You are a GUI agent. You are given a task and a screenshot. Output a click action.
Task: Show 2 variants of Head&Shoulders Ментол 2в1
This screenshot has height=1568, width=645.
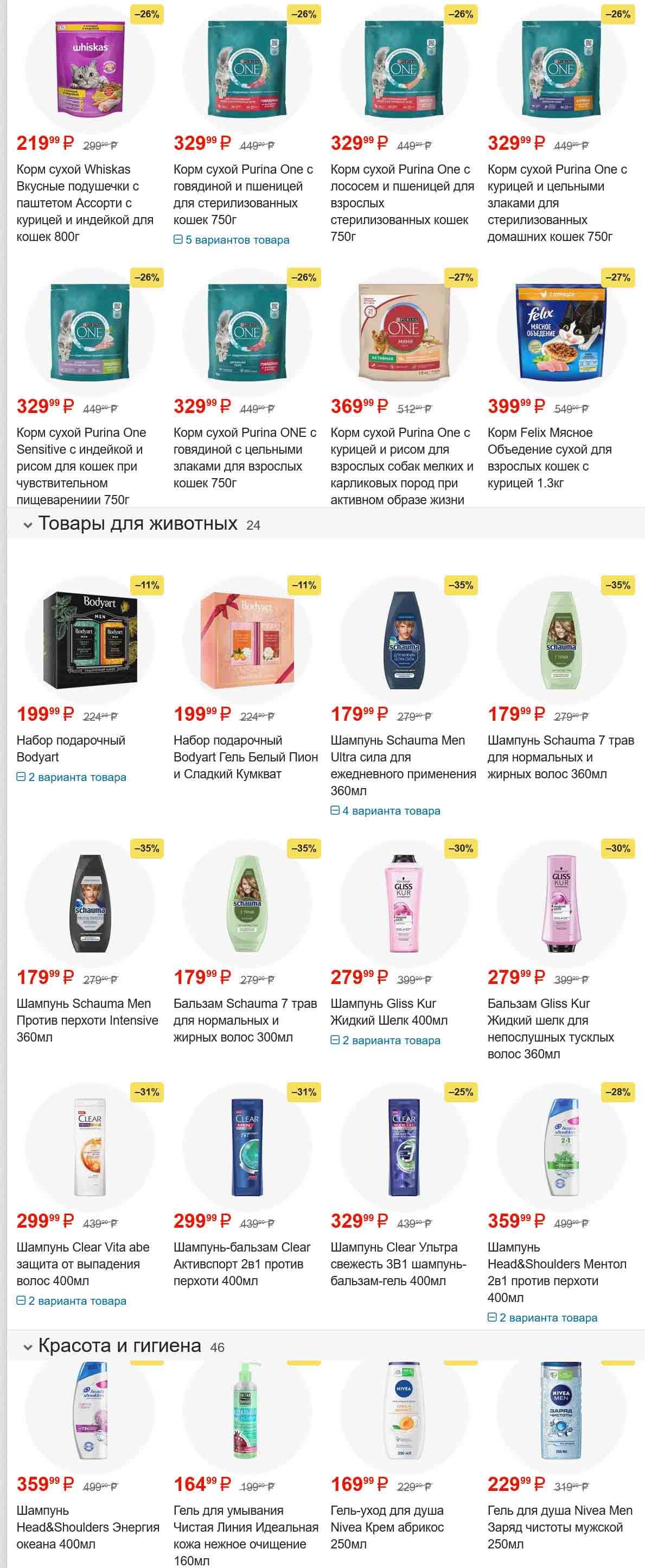pyautogui.click(x=542, y=1318)
